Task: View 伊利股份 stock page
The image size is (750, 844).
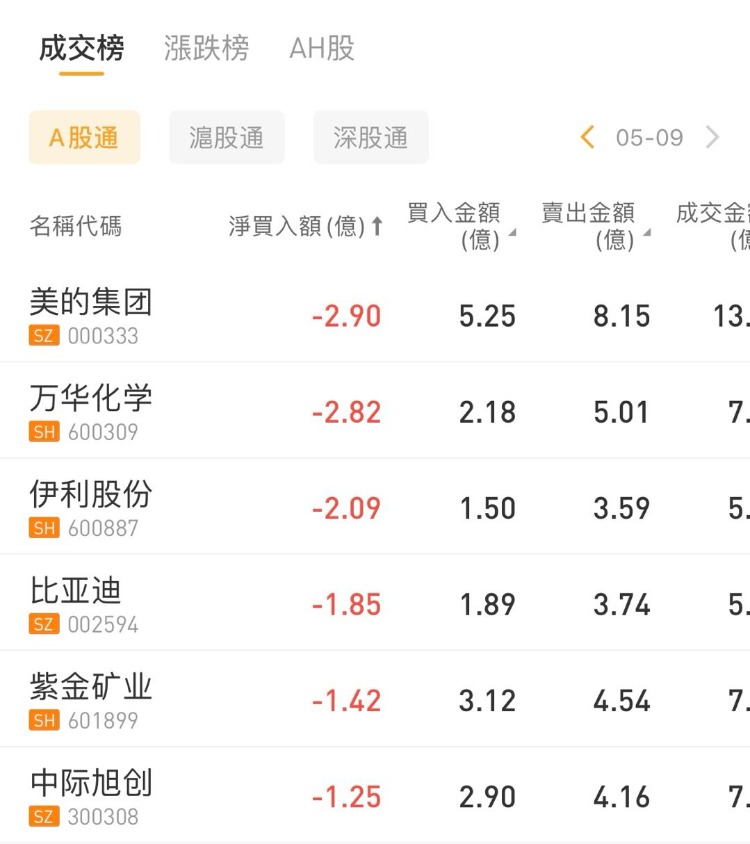Action: [91, 507]
